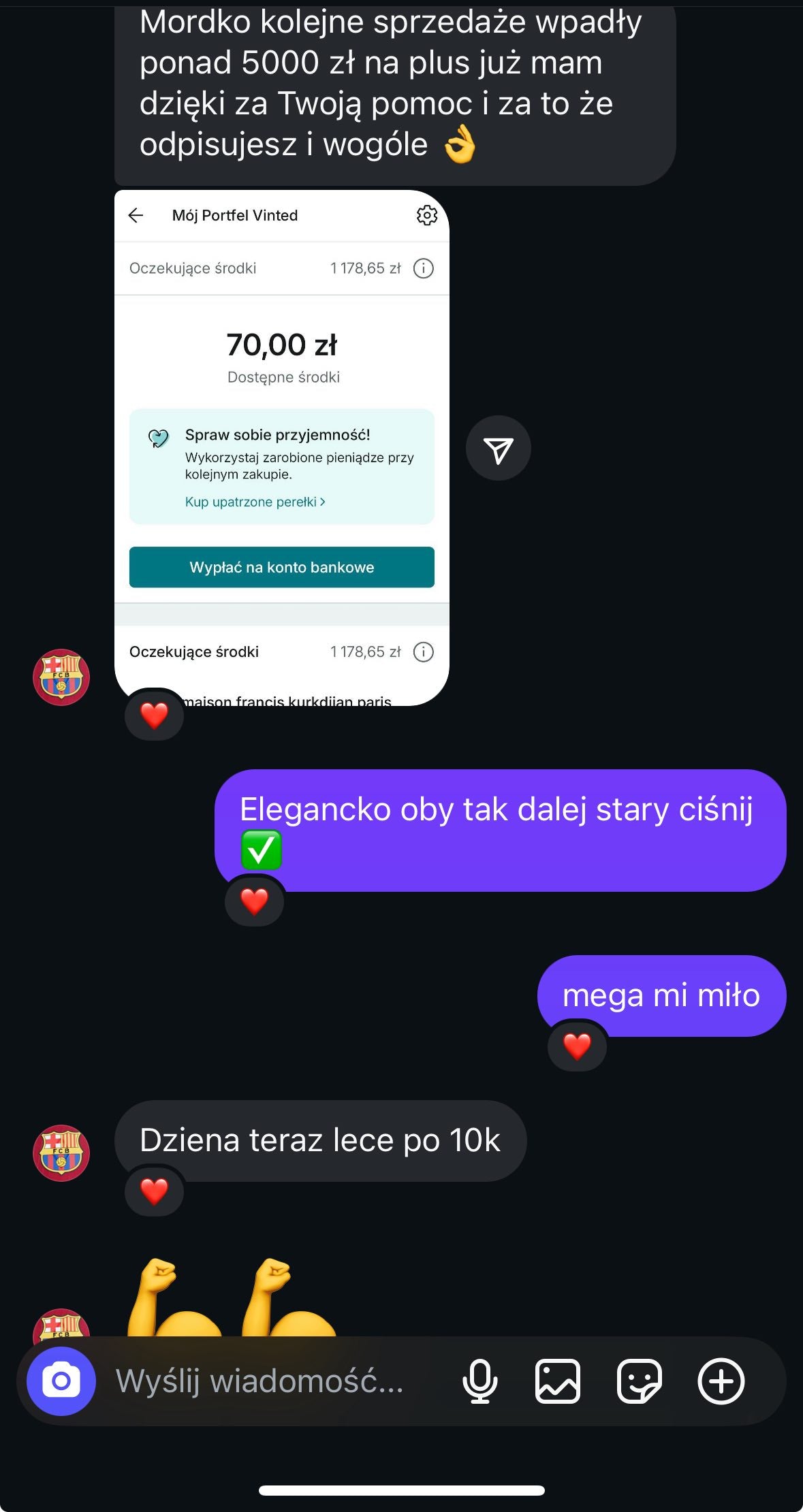Record a voice message with the microphone
Image resolution: width=803 pixels, height=1512 pixels.
479,1381
